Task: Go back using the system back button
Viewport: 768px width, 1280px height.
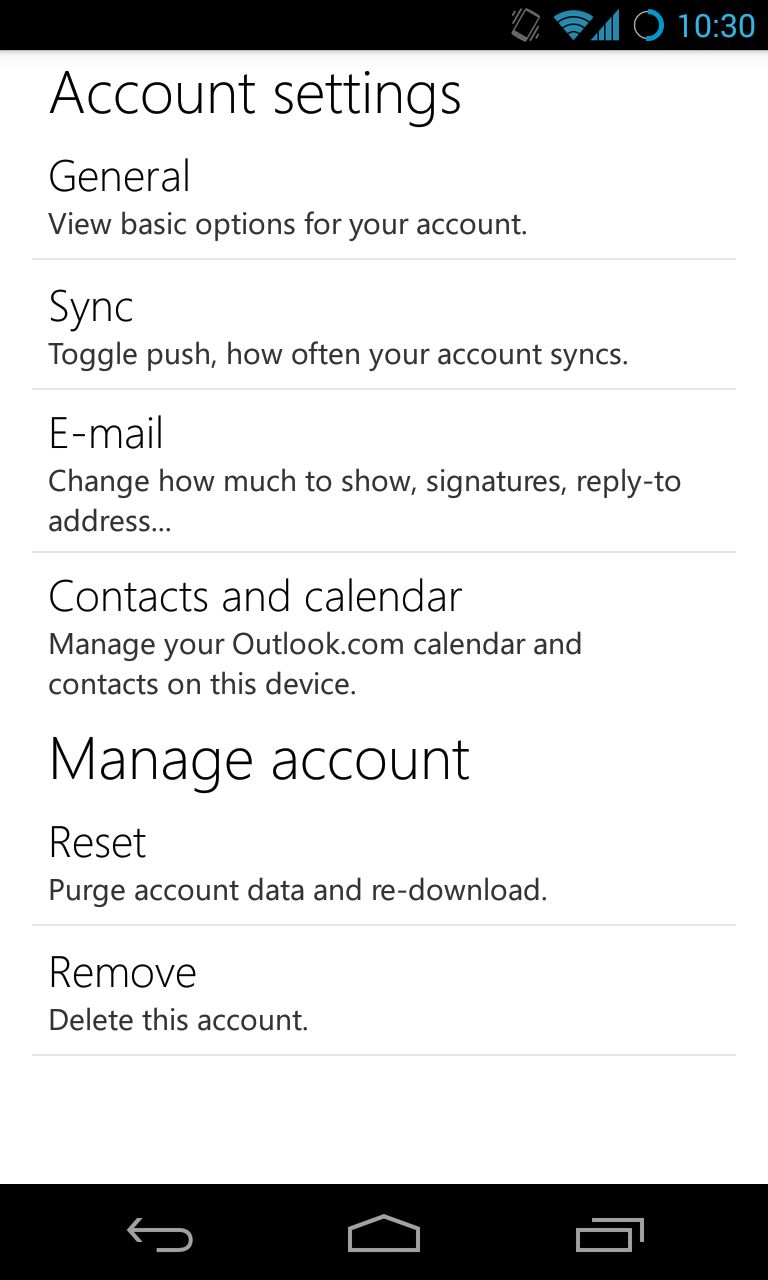Action: pyautogui.click(x=160, y=1234)
